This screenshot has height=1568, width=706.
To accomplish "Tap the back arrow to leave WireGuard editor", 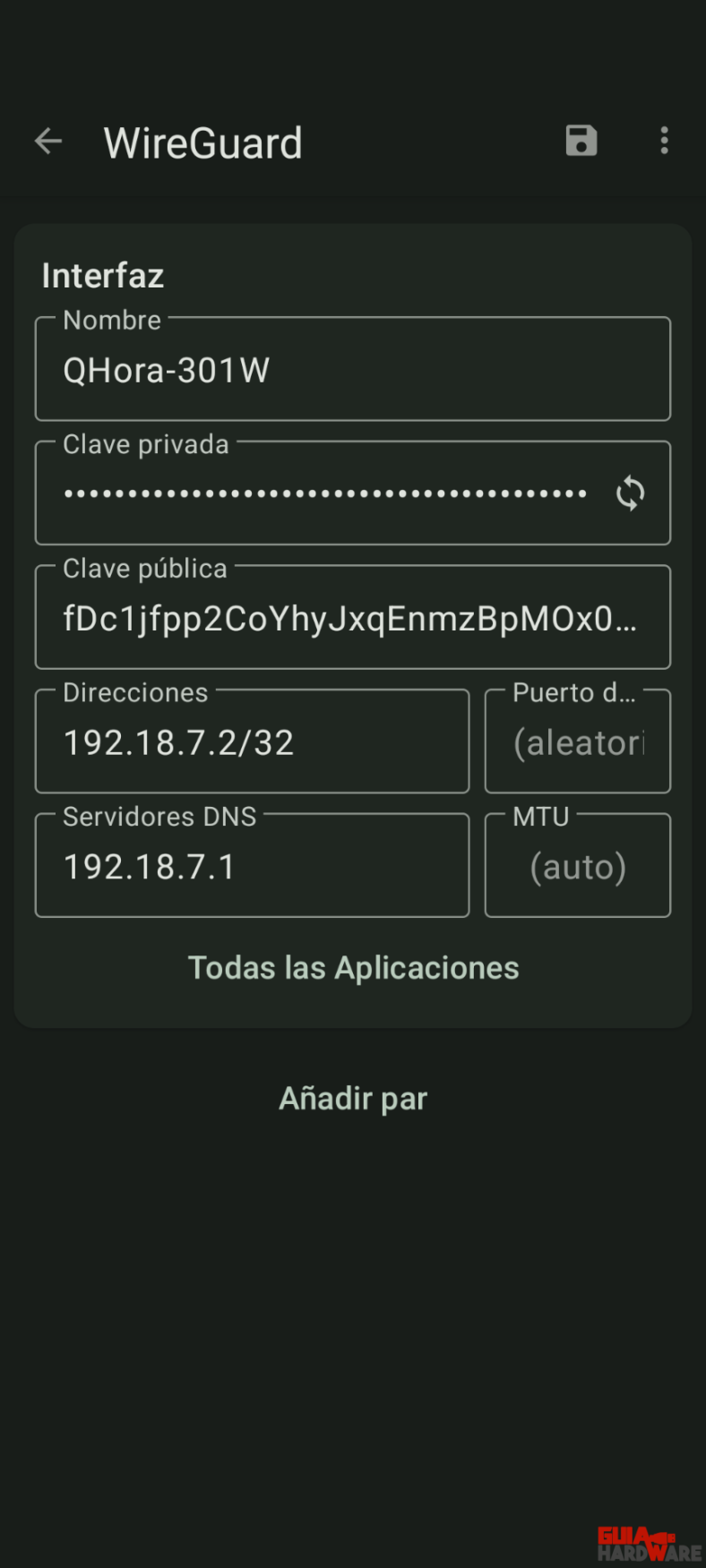I will click(47, 141).
